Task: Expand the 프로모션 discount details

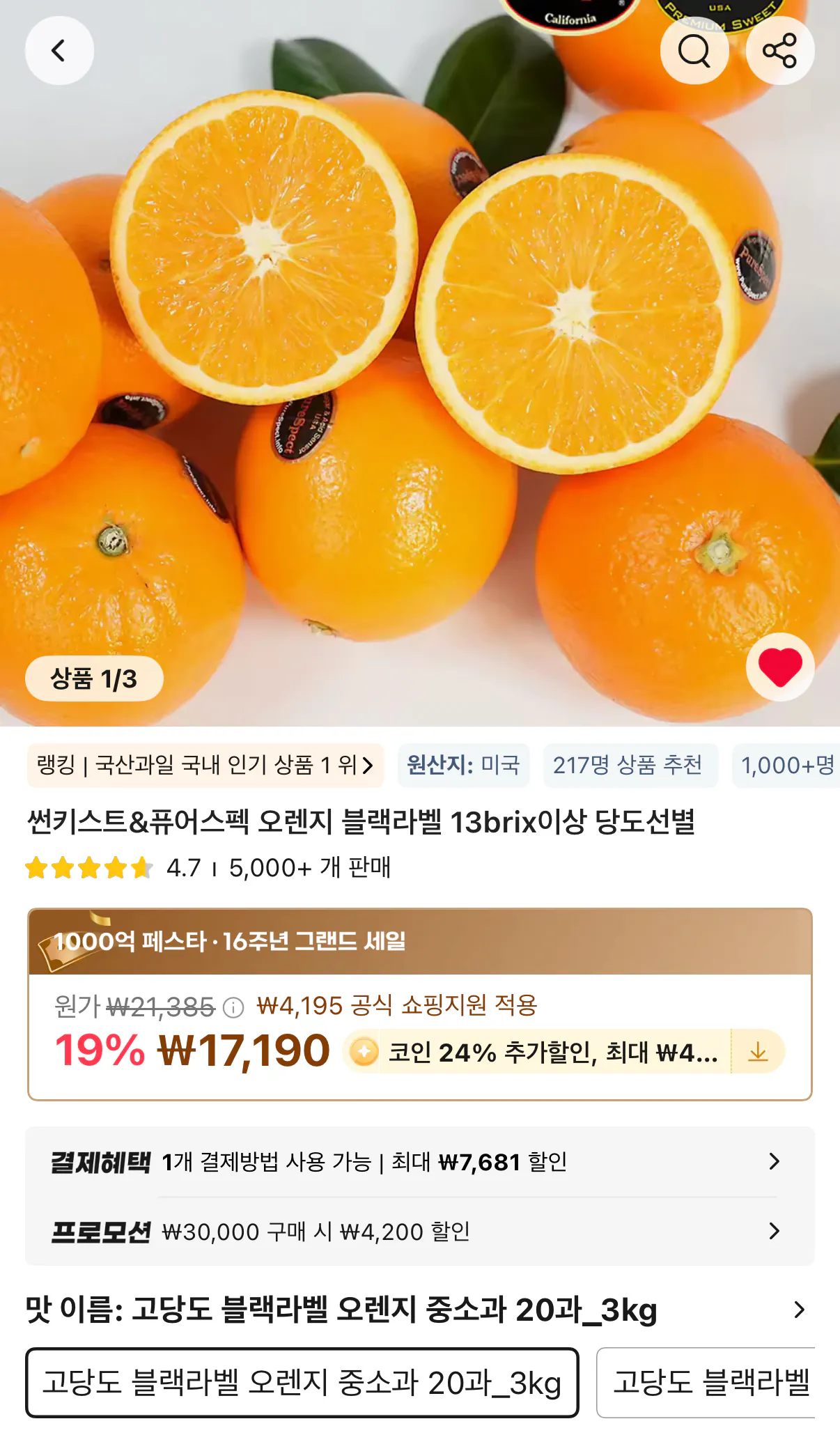Action: [418, 1232]
